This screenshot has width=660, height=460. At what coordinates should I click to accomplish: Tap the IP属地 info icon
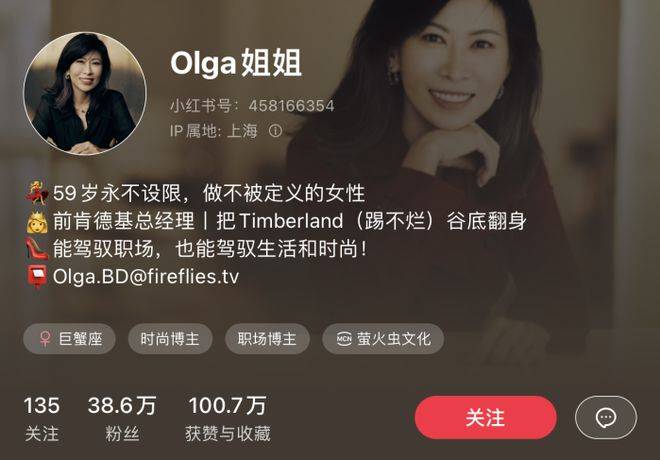tap(275, 130)
